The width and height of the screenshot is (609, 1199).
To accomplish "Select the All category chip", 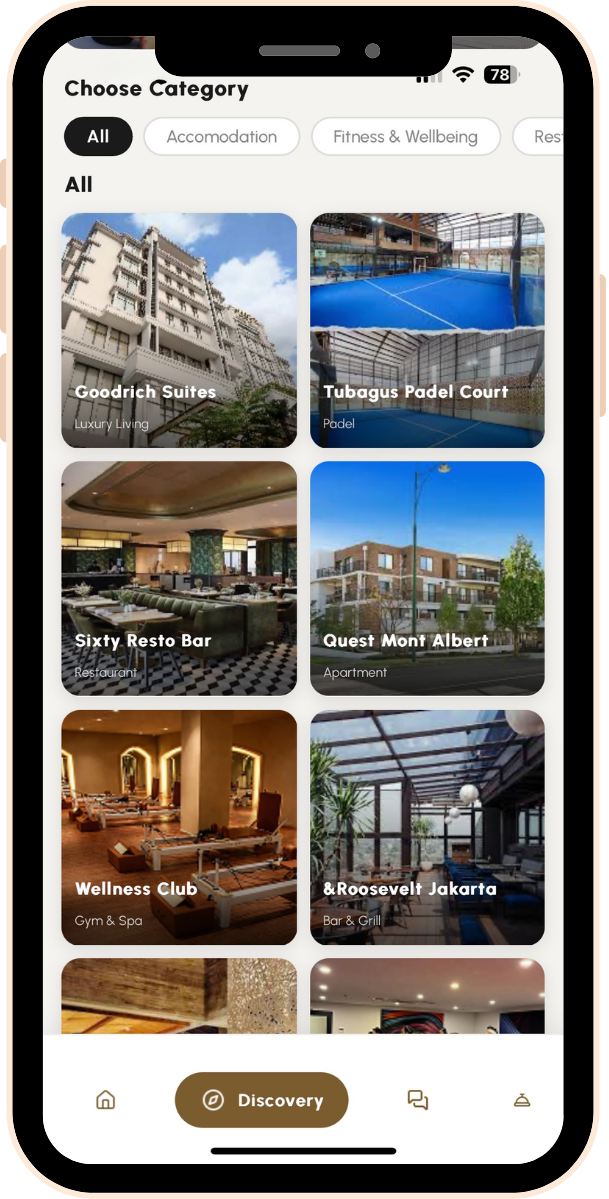I will pos(98,137).
